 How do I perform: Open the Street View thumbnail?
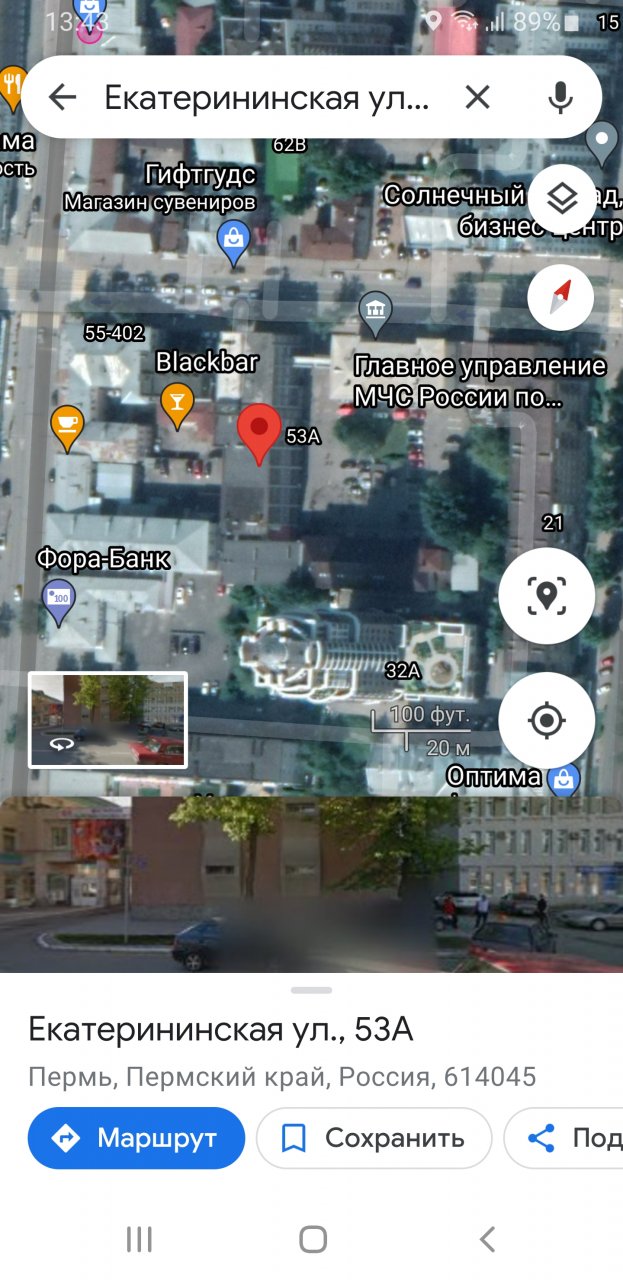click(108, 719)
